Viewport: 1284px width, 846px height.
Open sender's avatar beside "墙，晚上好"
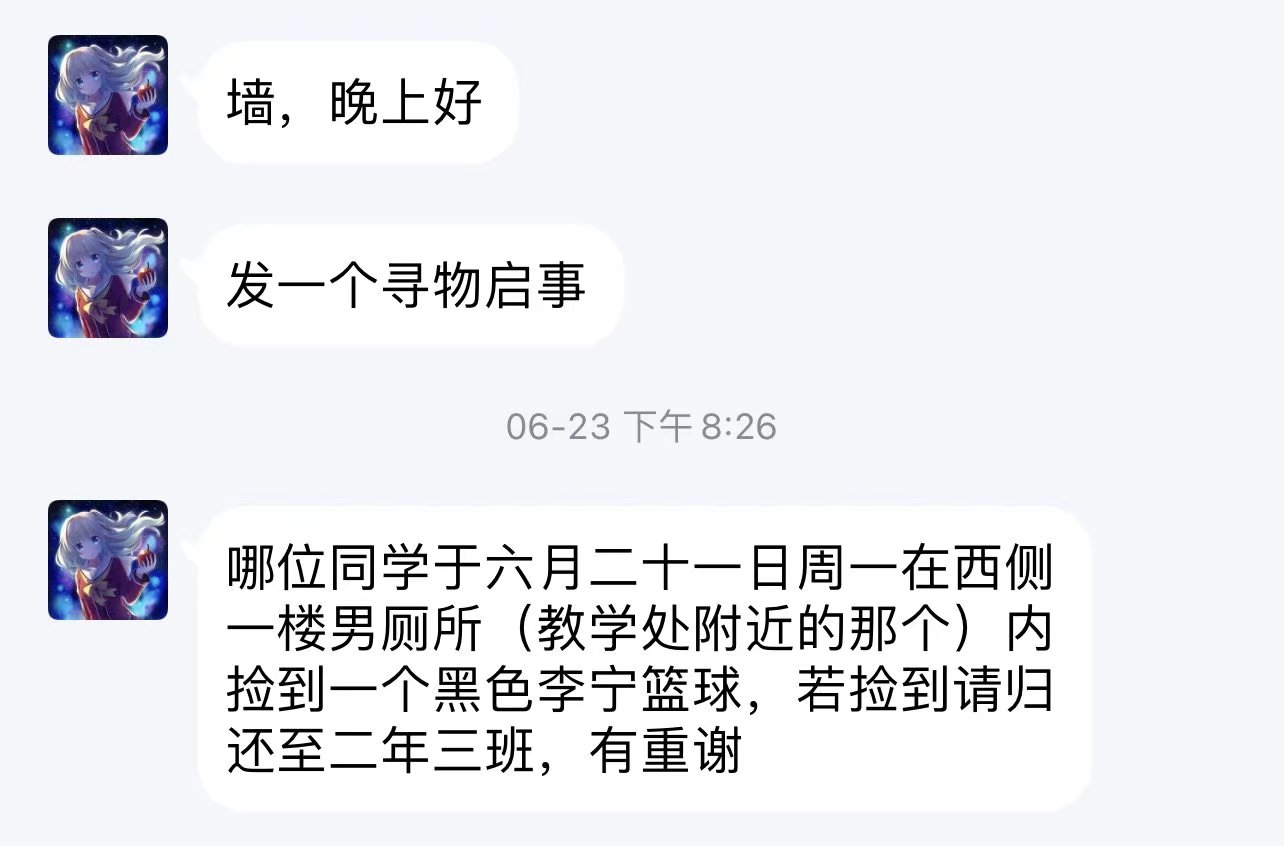pyautogui.click(x=108, y=95)
